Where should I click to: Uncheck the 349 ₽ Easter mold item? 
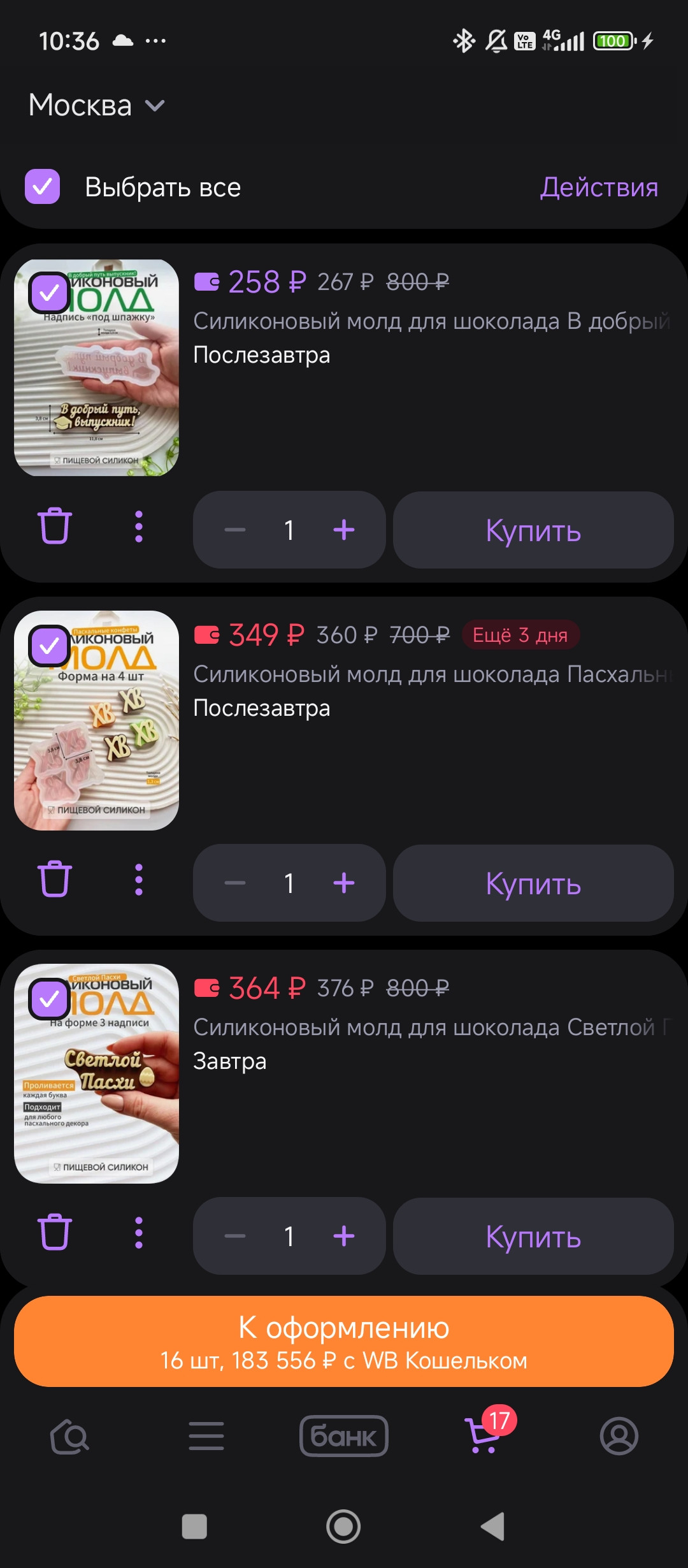[x=50, y=646]
